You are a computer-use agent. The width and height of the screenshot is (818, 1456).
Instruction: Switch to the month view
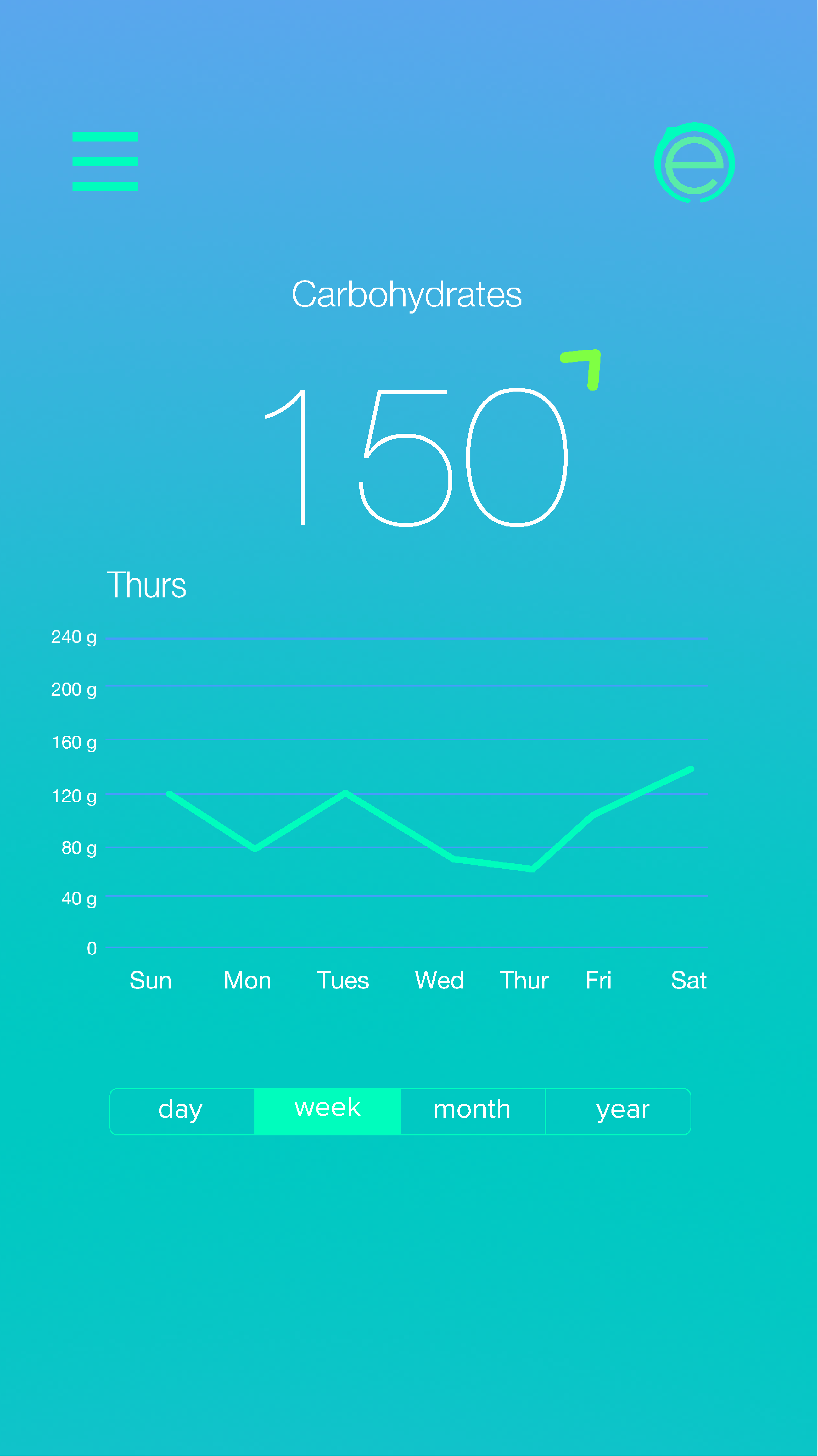(x=473, y=1111)
